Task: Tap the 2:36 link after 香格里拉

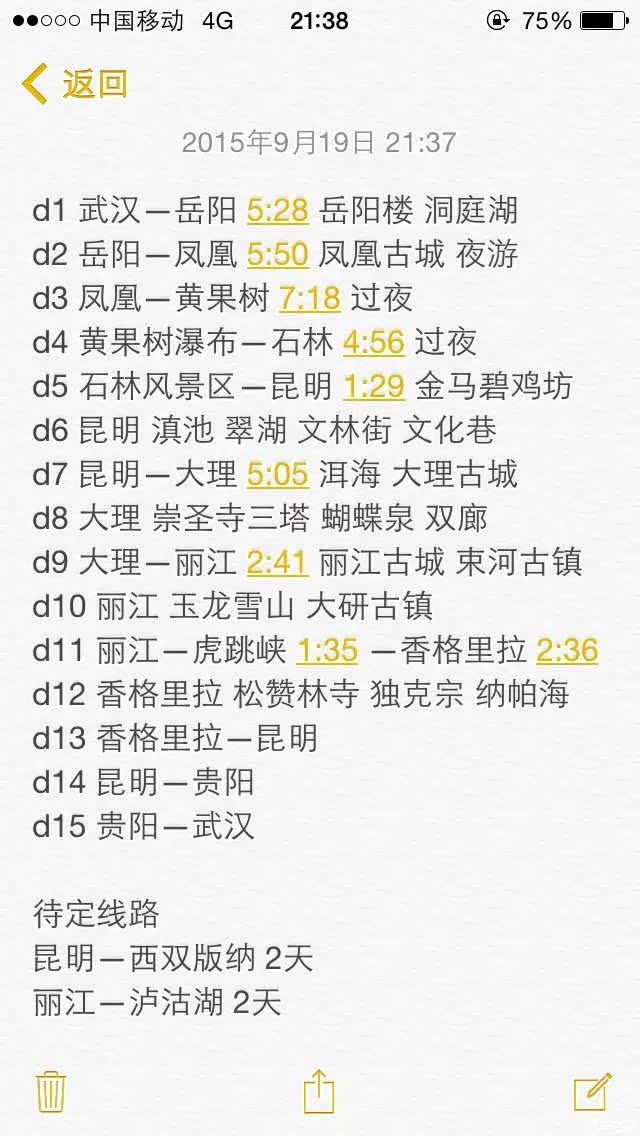Action: 567,649
